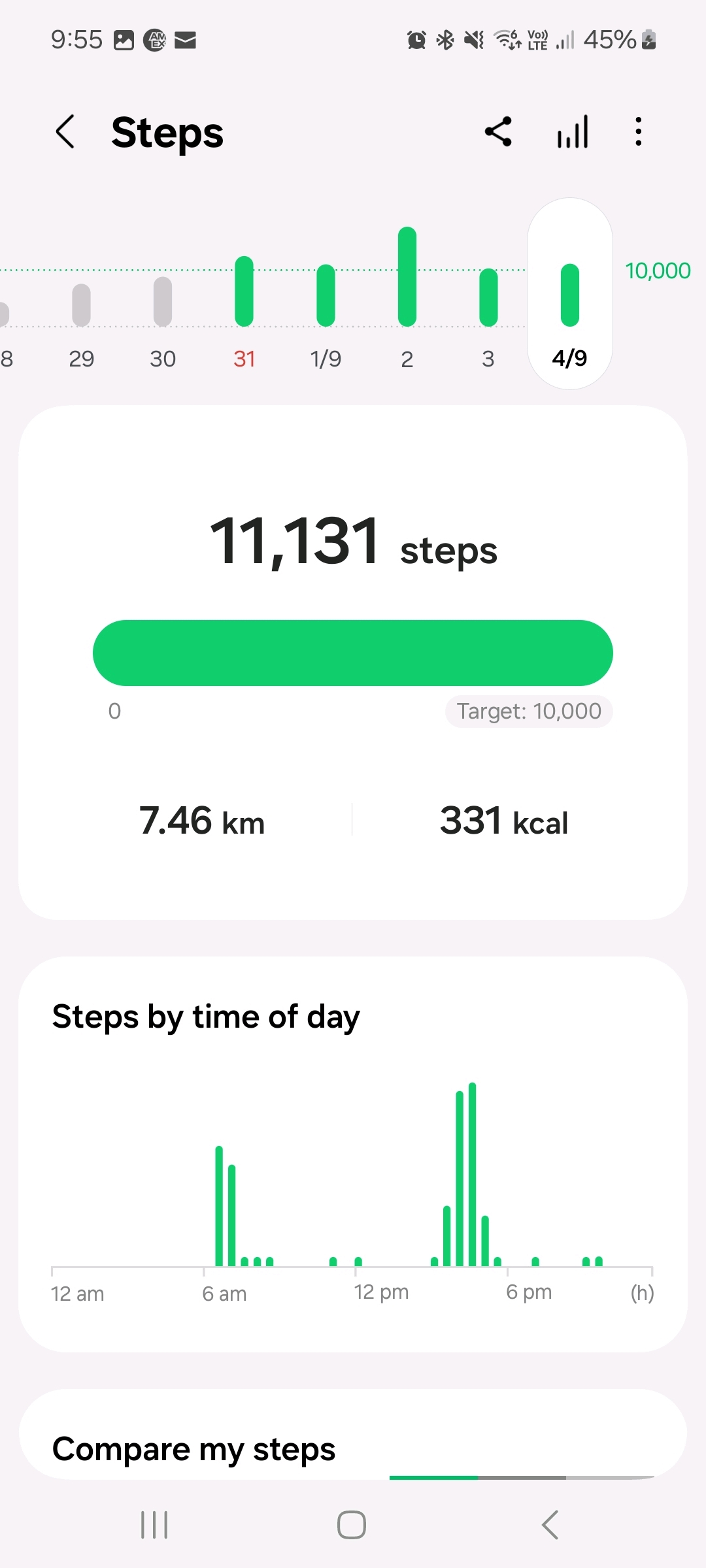This screenshot has width=706, height=1568.
Task: Go to the home screen
Action: pos(352,1525)
